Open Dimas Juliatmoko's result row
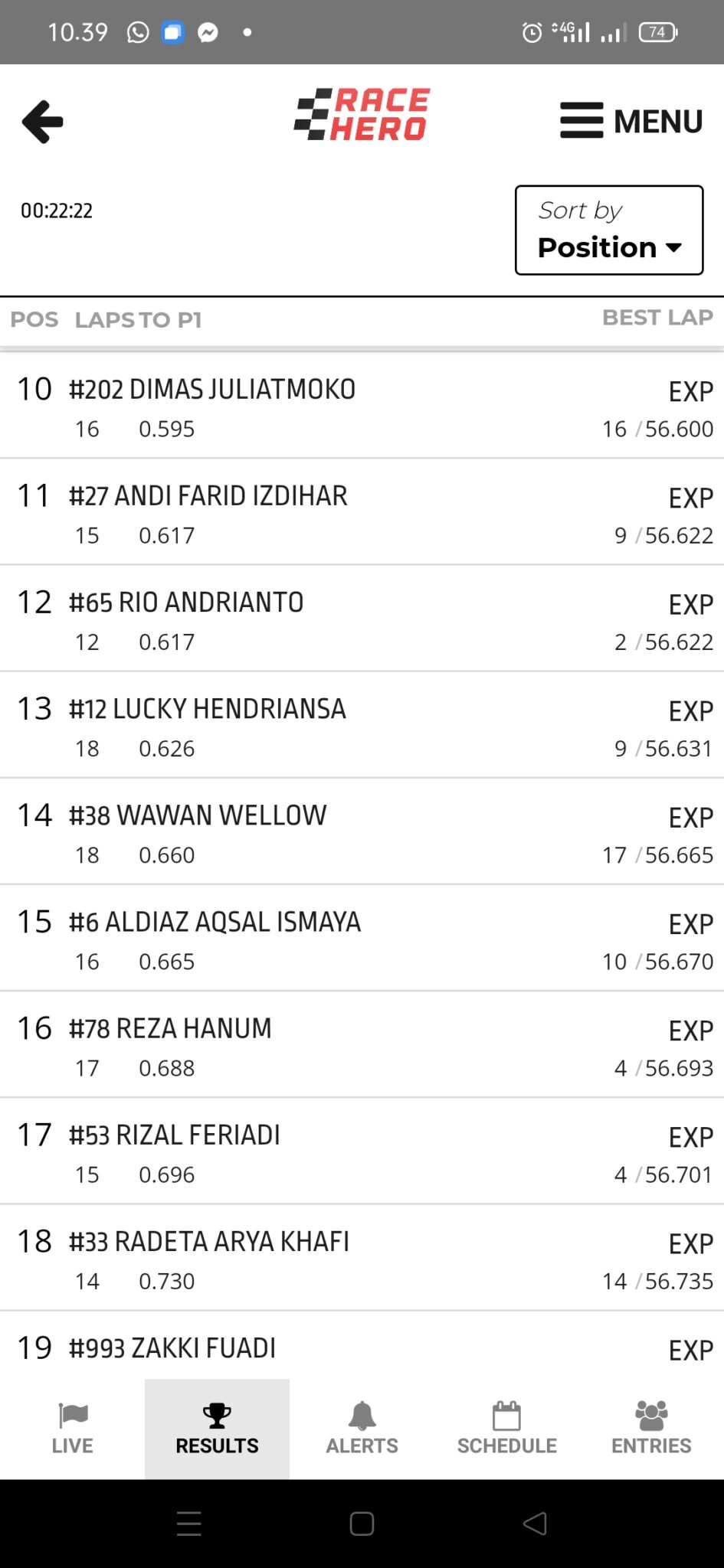 tap(362, 407)
